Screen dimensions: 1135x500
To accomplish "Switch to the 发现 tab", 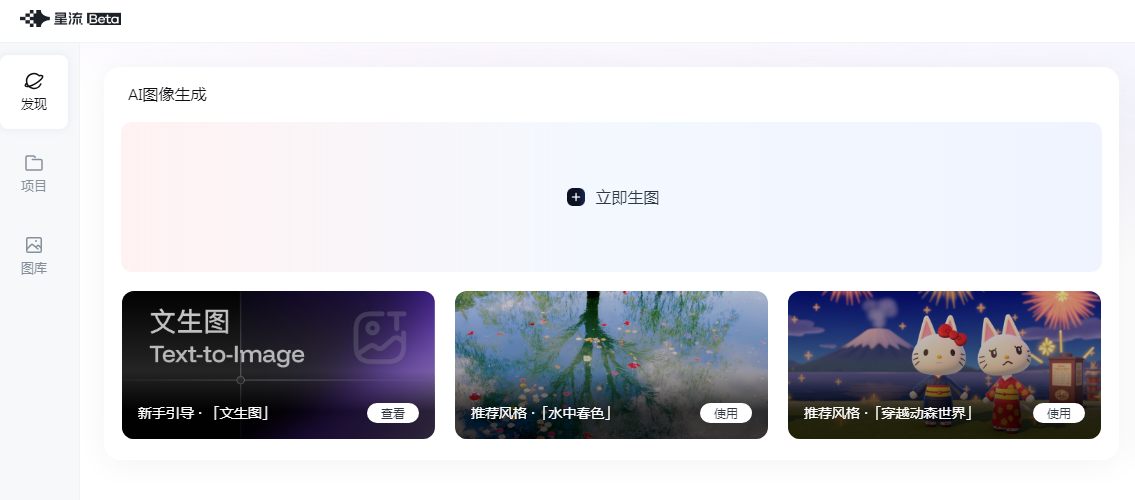I will click(34, 91).
